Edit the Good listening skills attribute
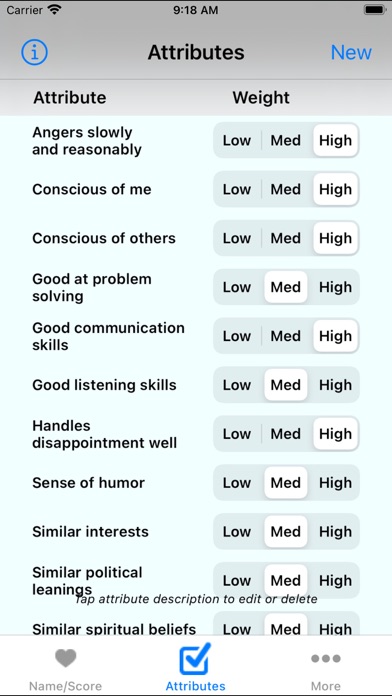This screenshot has height=696, width=392. [104, 385]
